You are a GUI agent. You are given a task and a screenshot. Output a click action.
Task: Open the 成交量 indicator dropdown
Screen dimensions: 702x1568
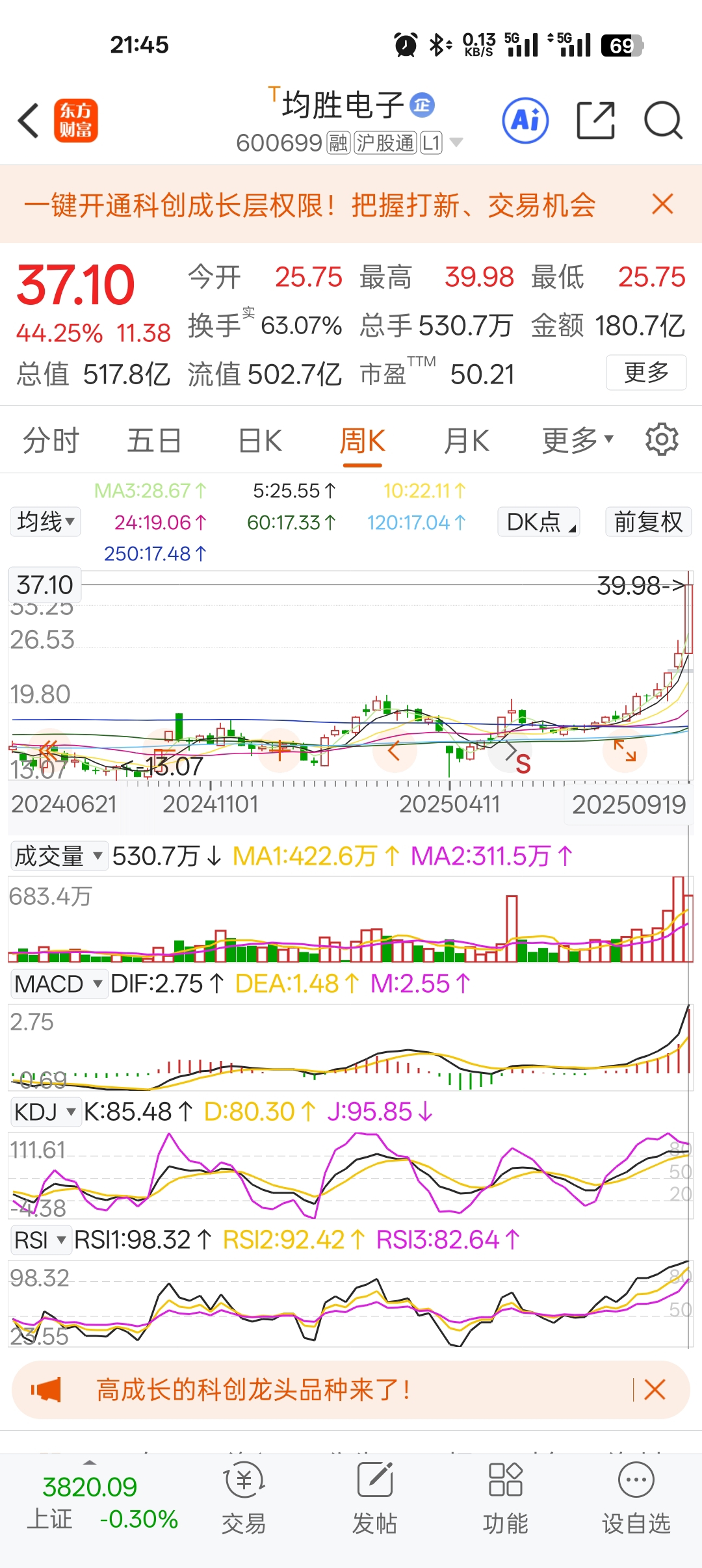point(58,856)
